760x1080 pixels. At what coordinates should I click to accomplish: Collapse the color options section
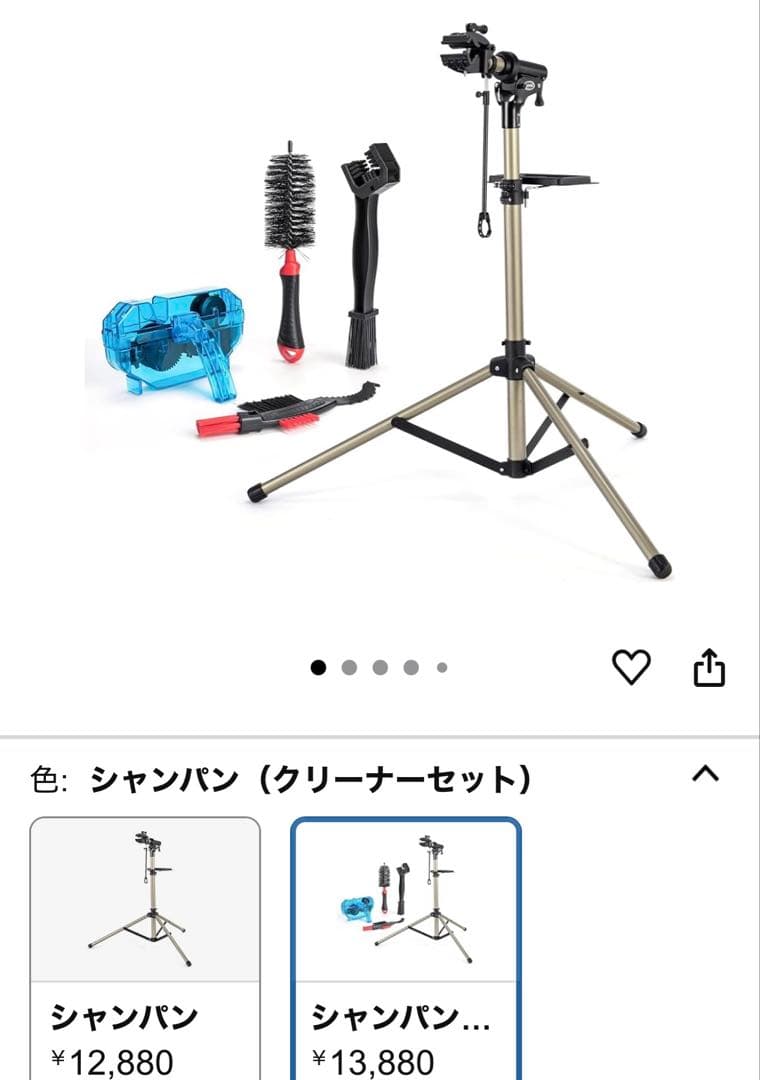[706, 774]
